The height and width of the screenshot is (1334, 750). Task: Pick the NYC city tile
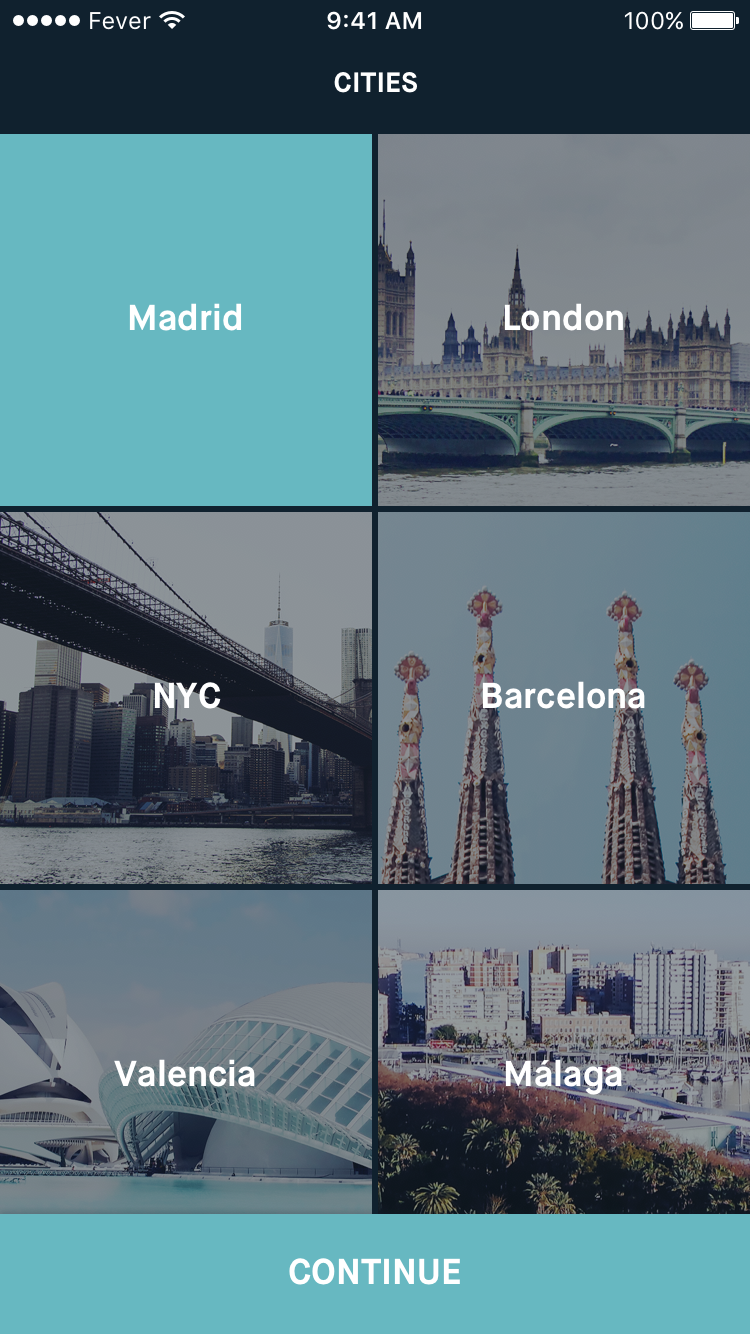pyautogui.click(x=185, y=697)
